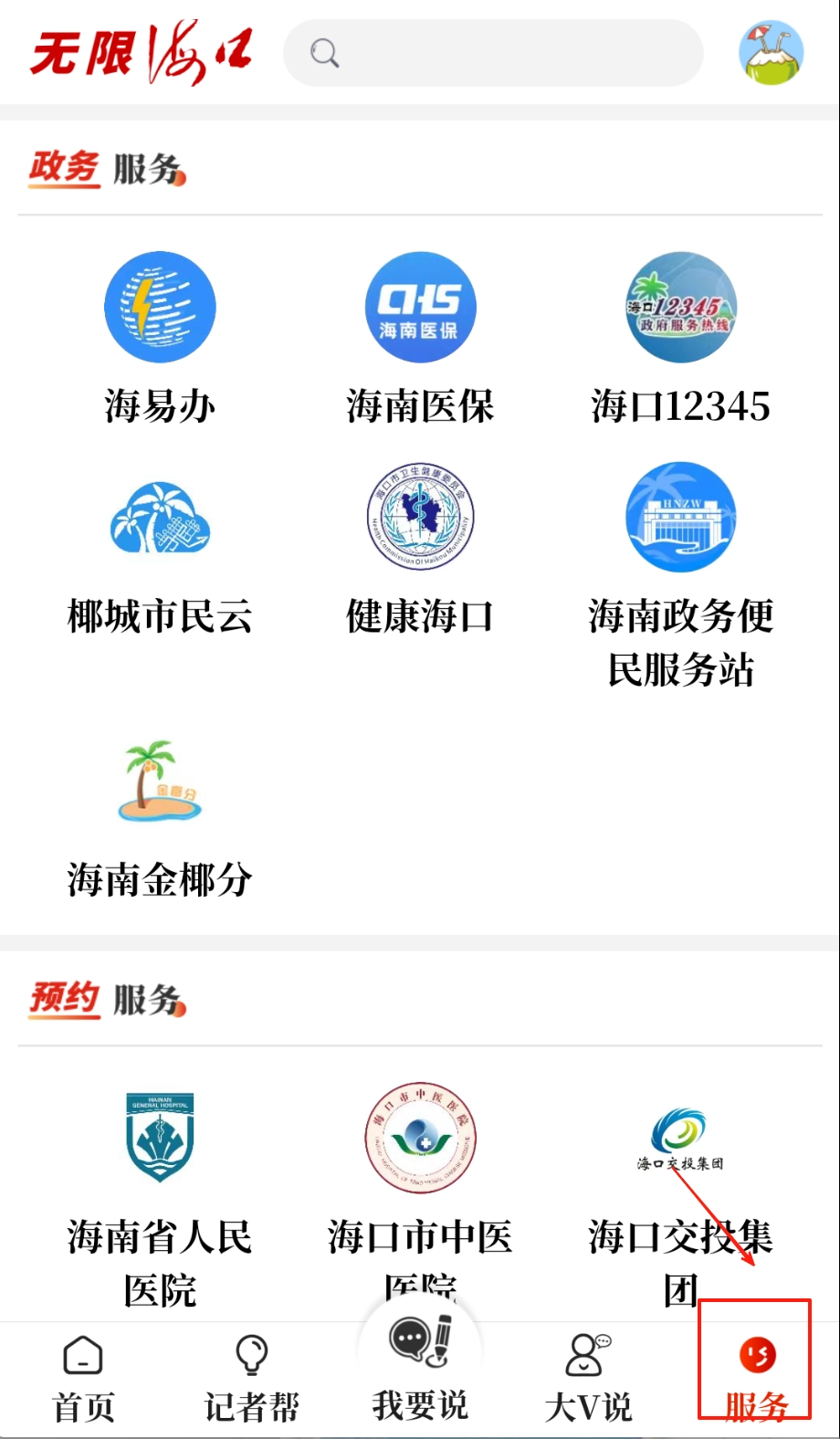Open 海口交投集团 service
840x1439 pixels.
click(681, 1138)
